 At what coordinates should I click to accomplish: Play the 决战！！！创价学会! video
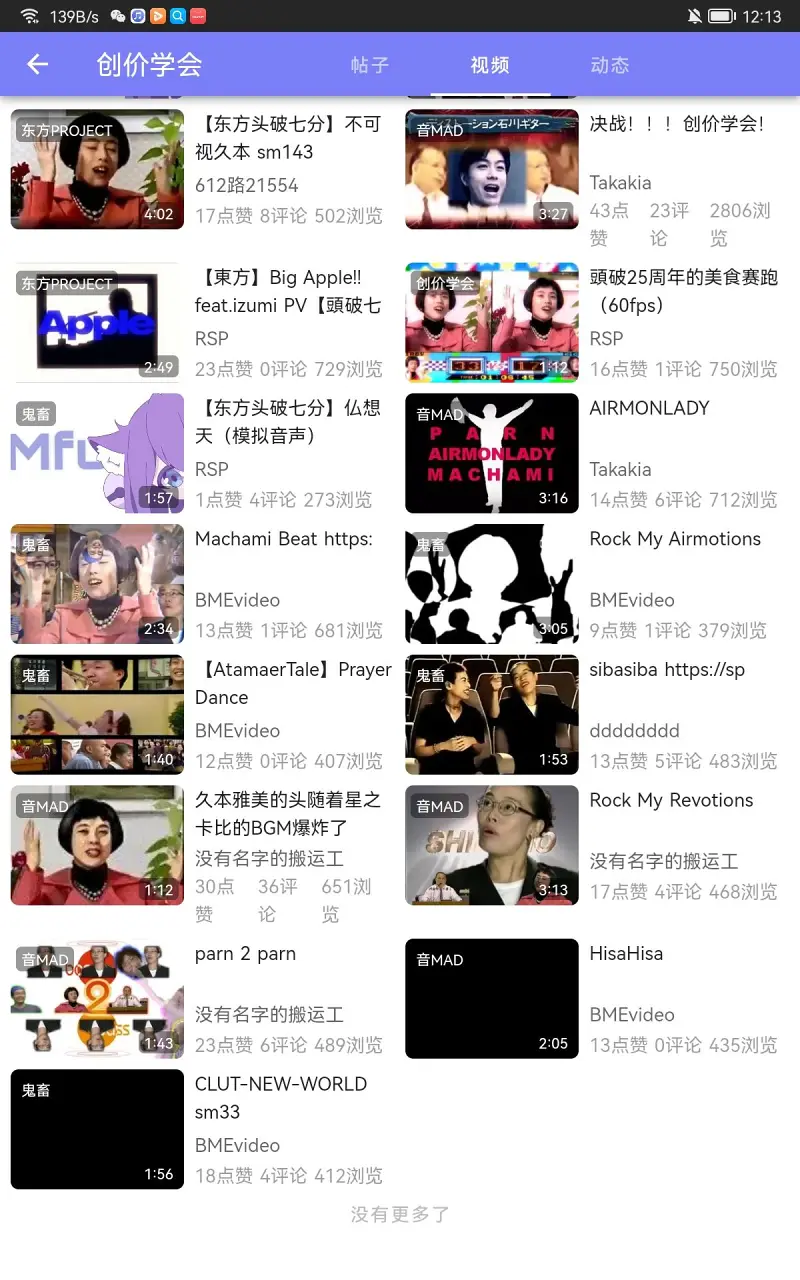click(492, 169)
